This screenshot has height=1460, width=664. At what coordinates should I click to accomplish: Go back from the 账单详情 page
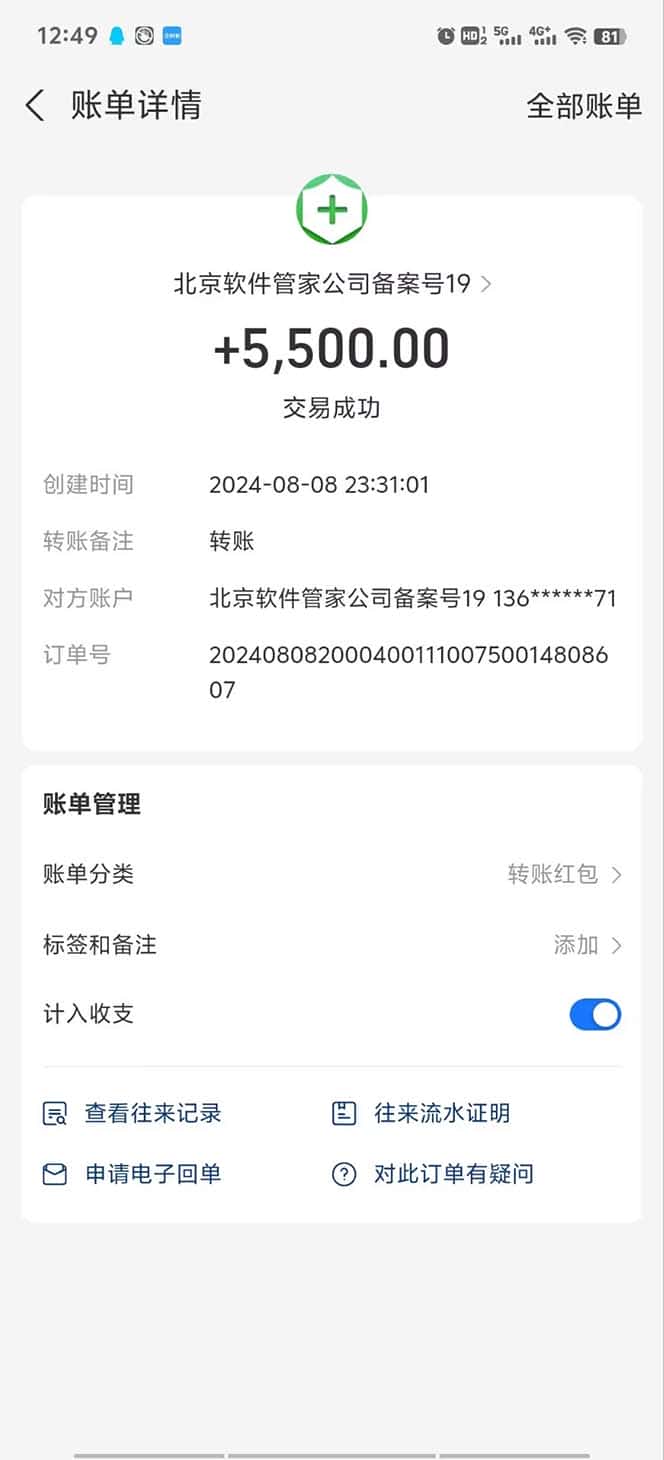[36, 105]
